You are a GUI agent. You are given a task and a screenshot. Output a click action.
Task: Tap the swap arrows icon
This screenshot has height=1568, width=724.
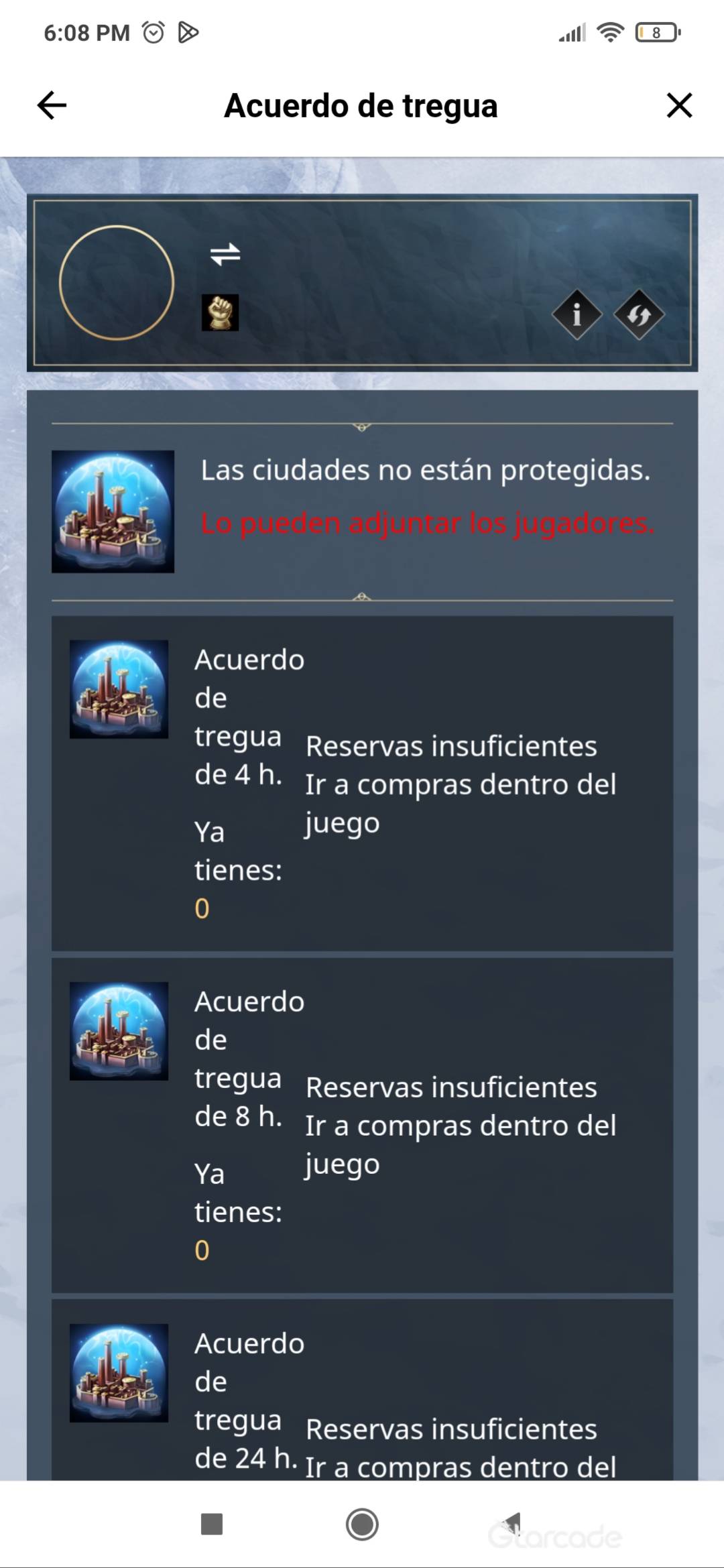click(225, 254)
